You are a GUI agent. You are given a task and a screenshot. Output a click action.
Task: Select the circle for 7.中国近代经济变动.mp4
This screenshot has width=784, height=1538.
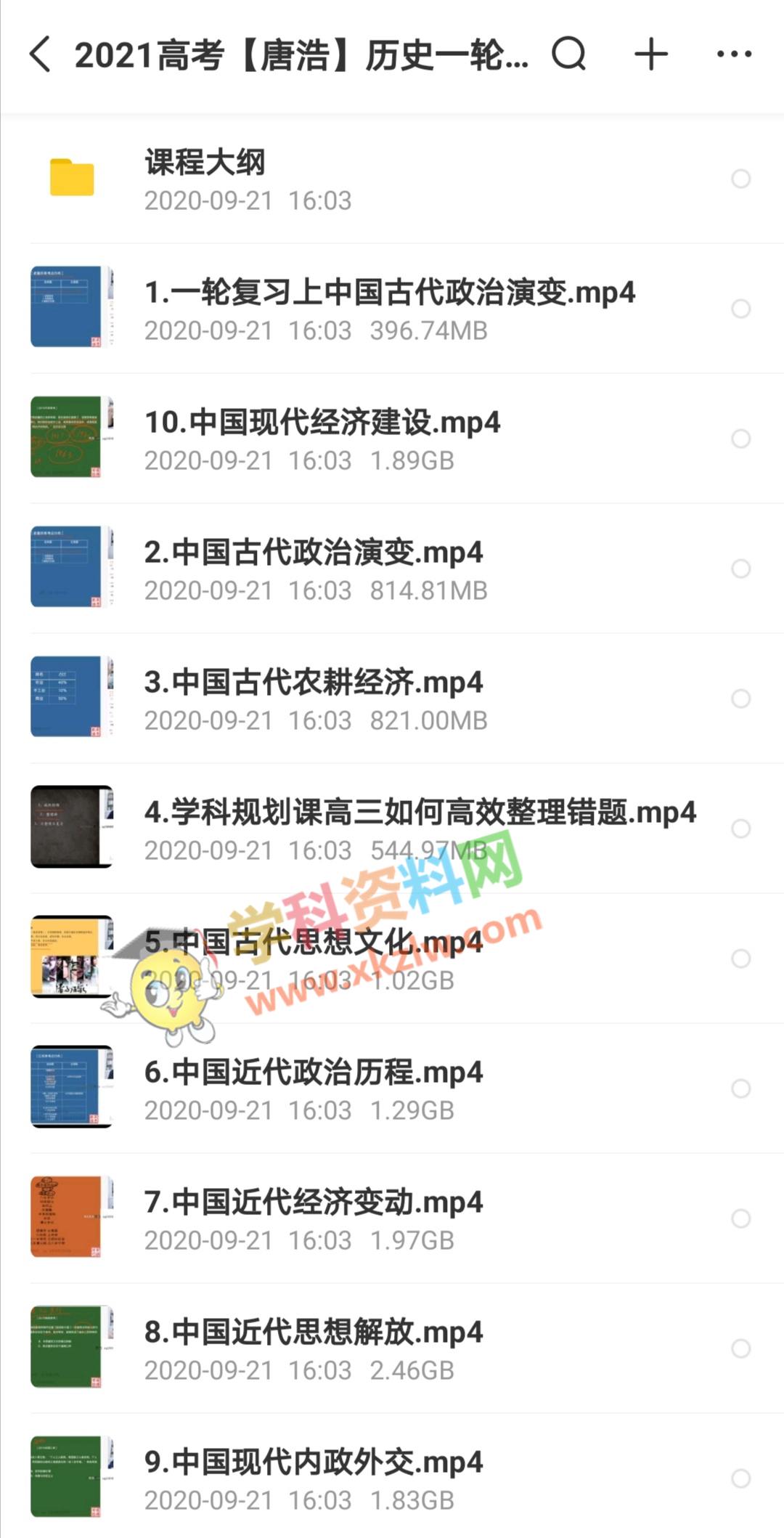tap(740, 1218)
